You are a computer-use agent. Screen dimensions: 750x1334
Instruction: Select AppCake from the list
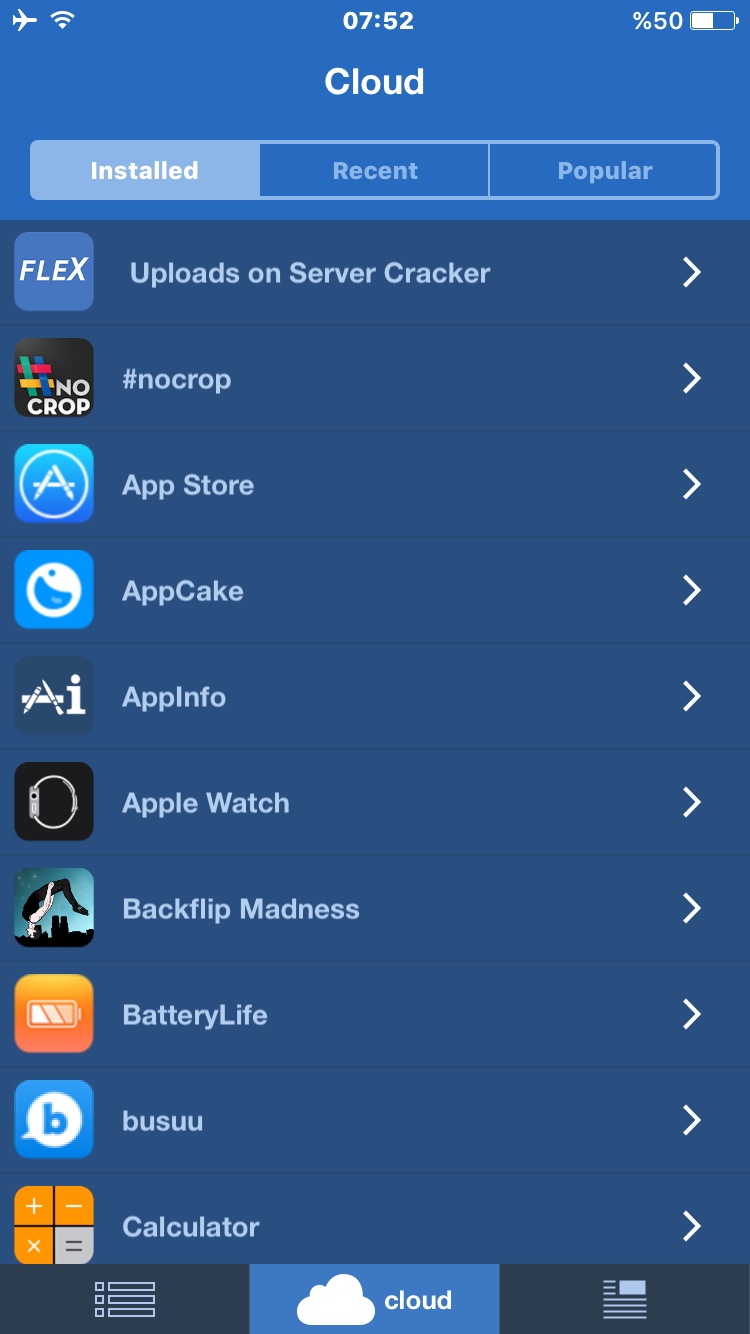pyautogui.click(x=375, y=591)
